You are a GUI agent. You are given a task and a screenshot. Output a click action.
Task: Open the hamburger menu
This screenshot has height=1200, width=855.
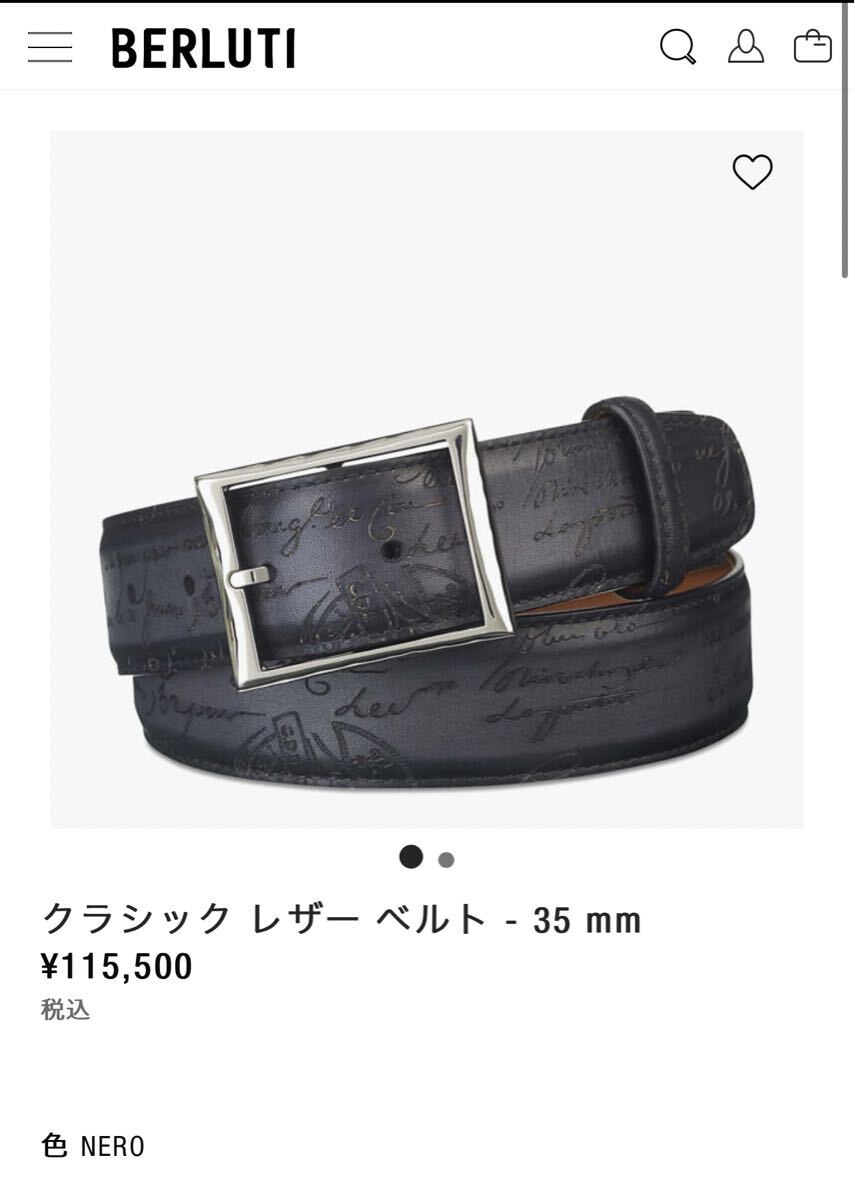50,47
